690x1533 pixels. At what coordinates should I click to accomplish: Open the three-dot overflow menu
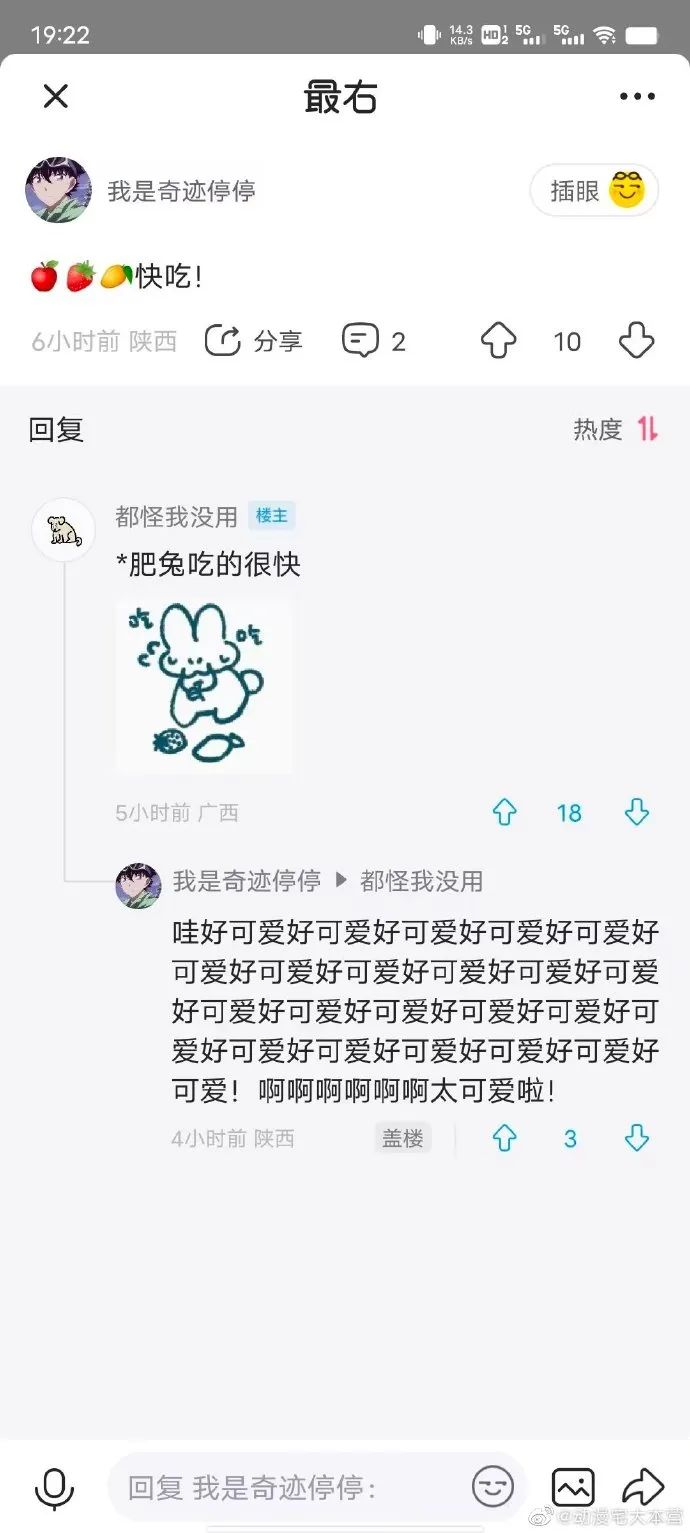click(637, 97)
